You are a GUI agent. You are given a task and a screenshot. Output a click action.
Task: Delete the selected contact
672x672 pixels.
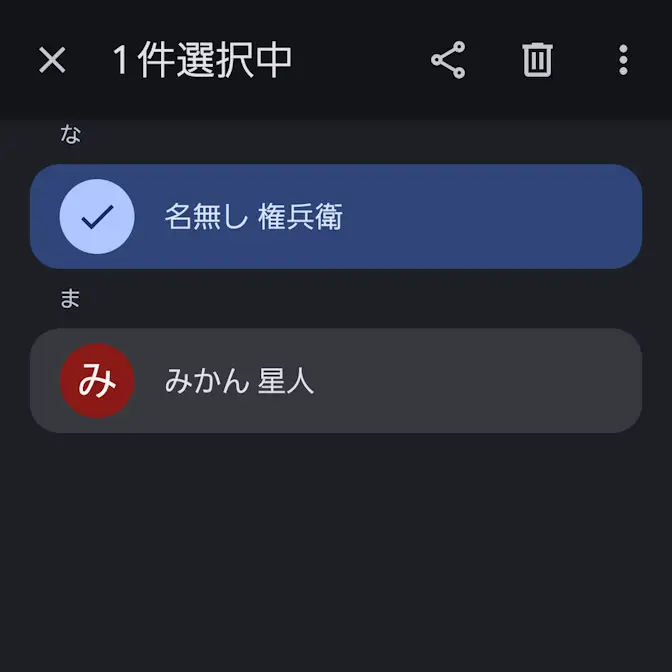click(x=537, y=61)
